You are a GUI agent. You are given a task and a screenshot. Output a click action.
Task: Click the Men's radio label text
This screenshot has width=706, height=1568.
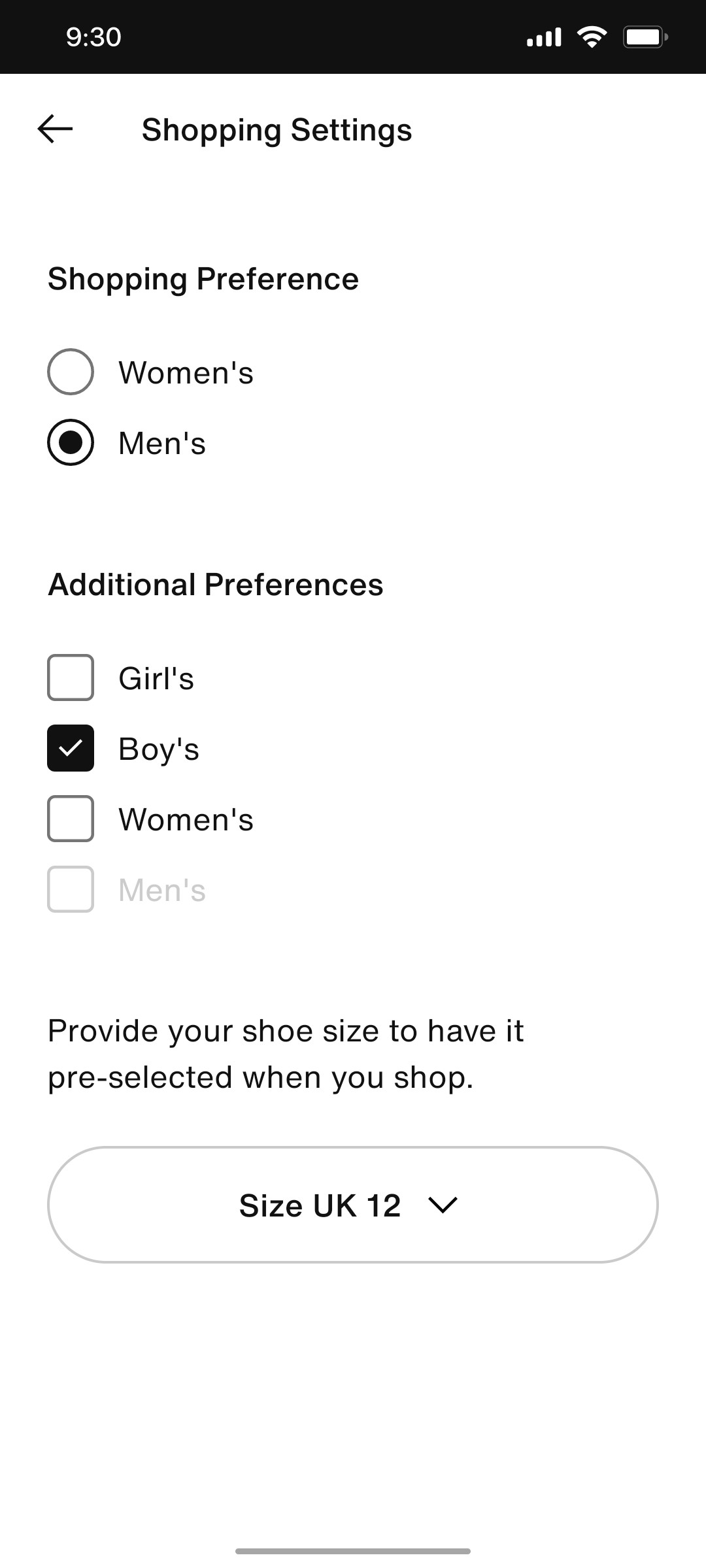point(161,443)
